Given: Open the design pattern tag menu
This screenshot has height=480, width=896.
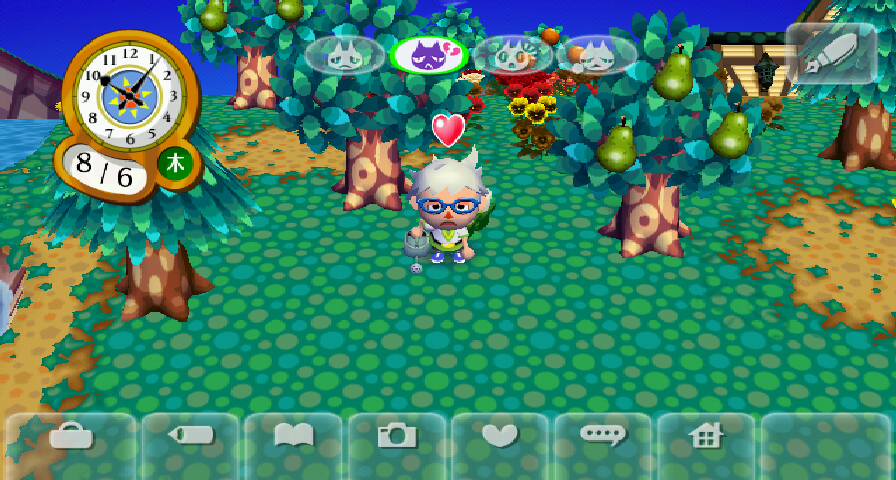Looking at the screenshot, I should pyautogui.click(x=191, y=436).
